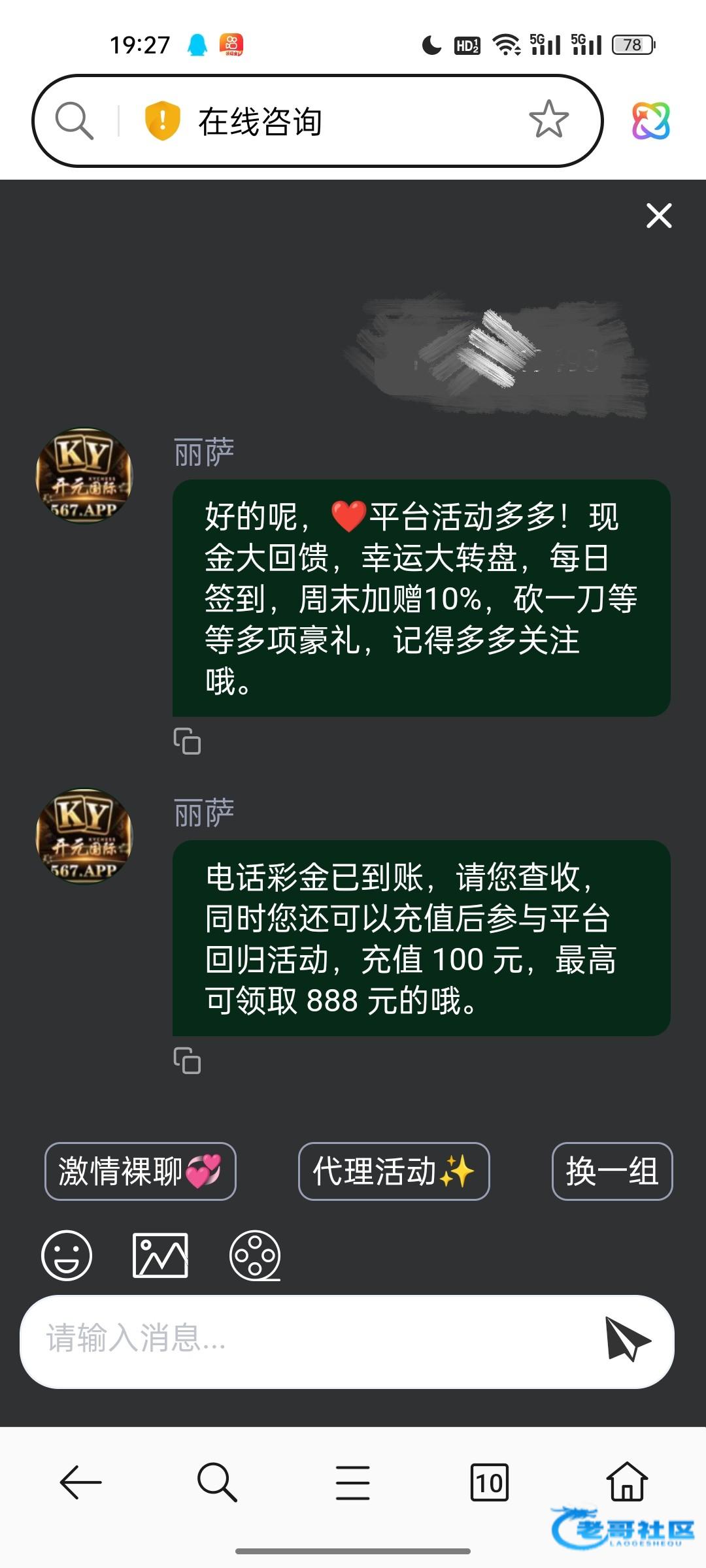Open the browser hamburger menu
This screenshot has width=706, height=1568.
click(353, 1482)
